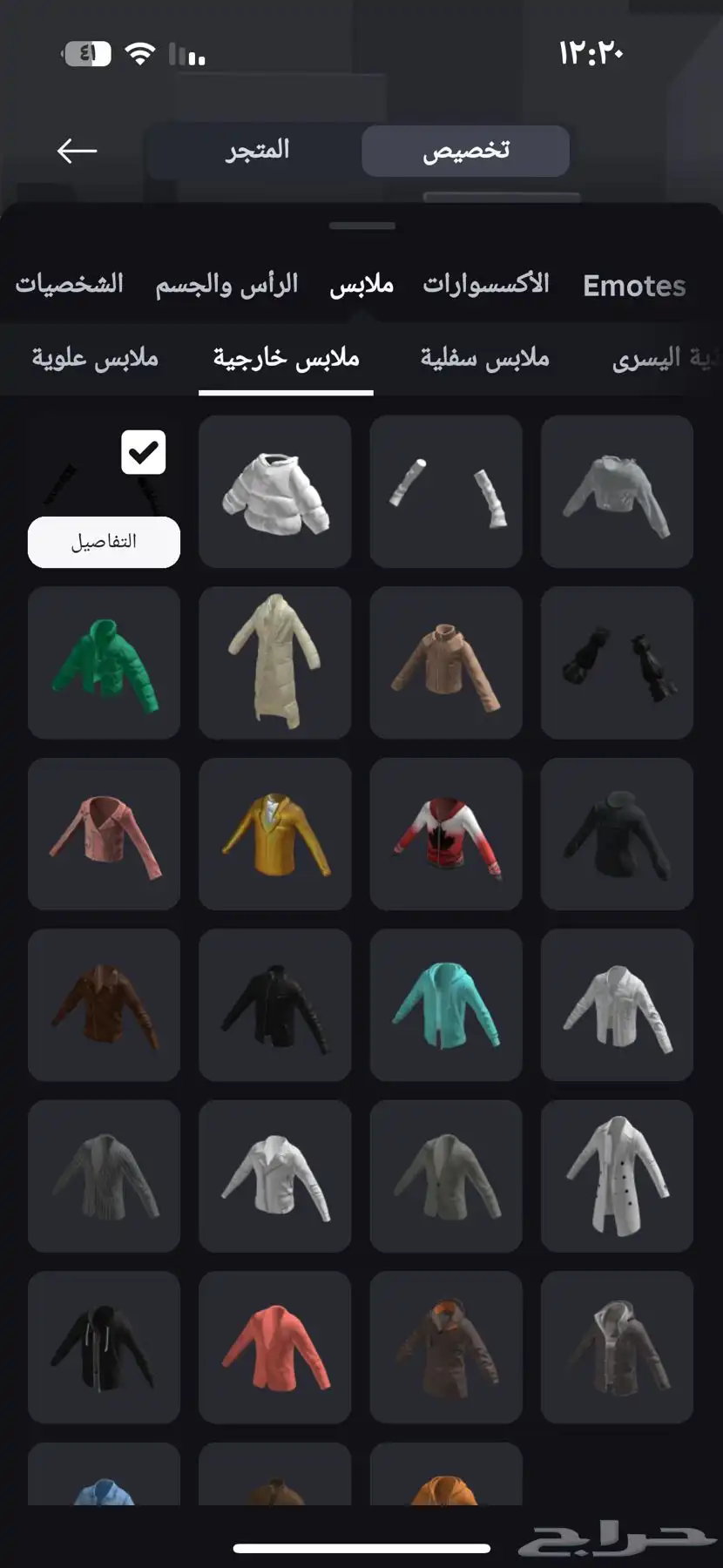Select the teal zip hoodie

446,1004
